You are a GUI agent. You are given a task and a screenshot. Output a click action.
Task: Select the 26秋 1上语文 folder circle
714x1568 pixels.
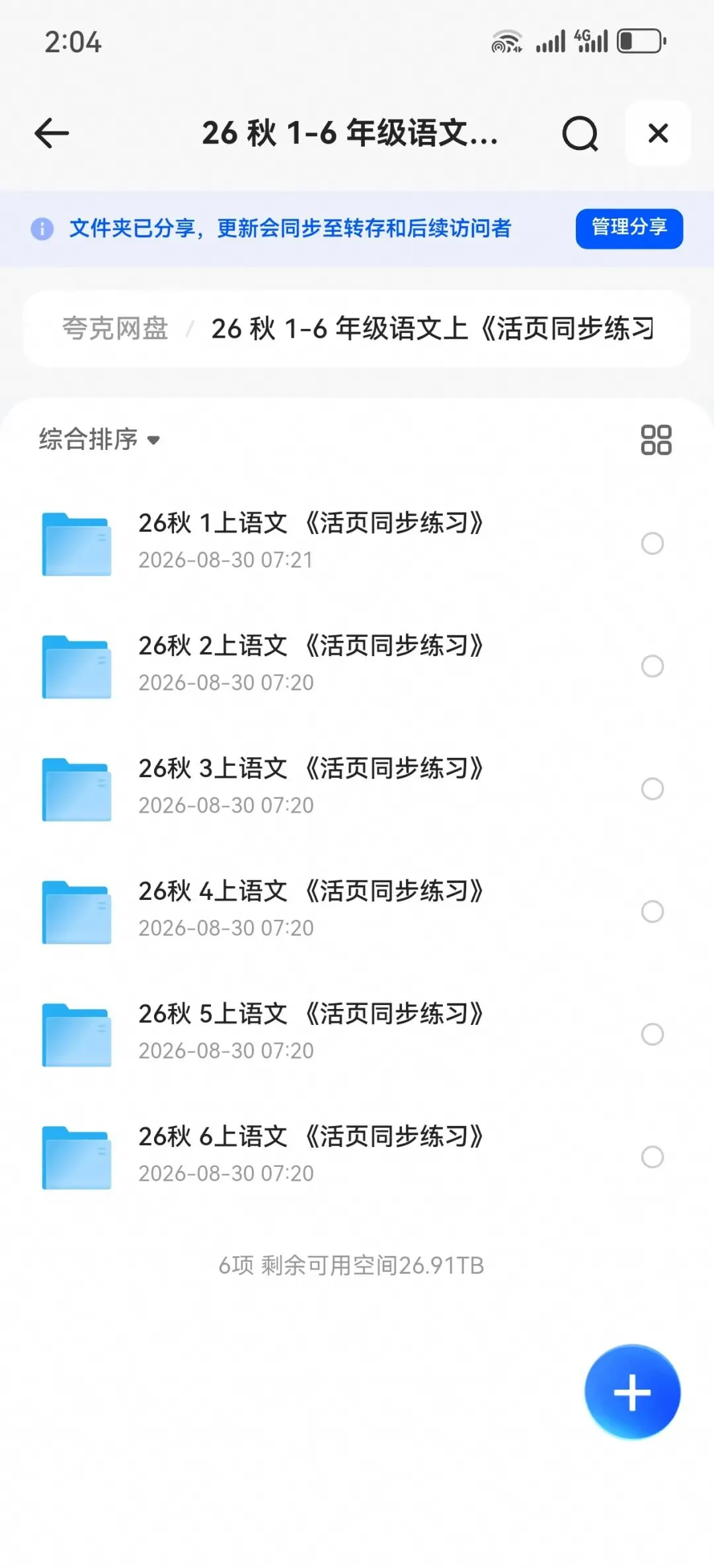(652, 543)
